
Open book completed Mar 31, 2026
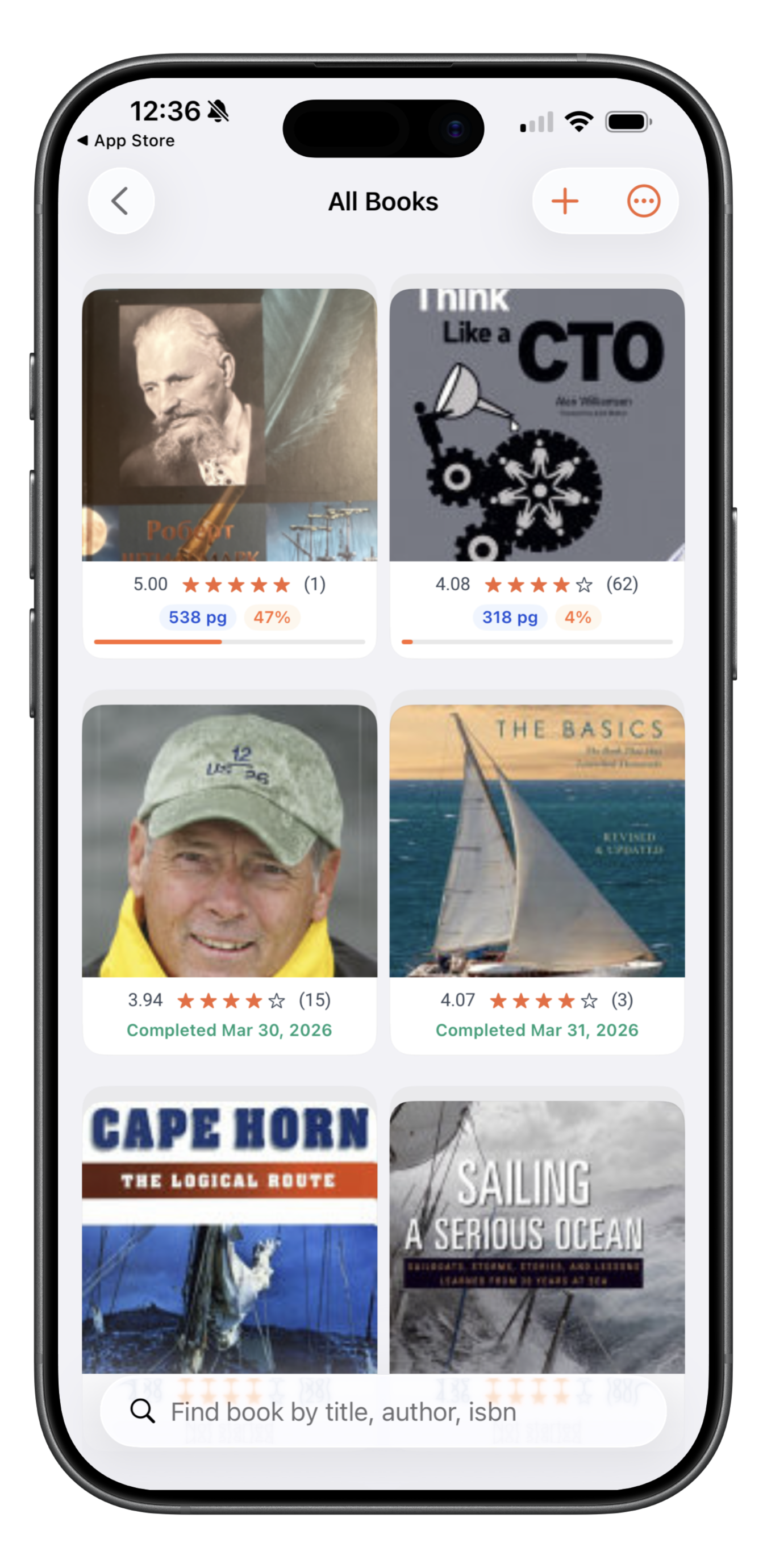[x=537, y=841]
